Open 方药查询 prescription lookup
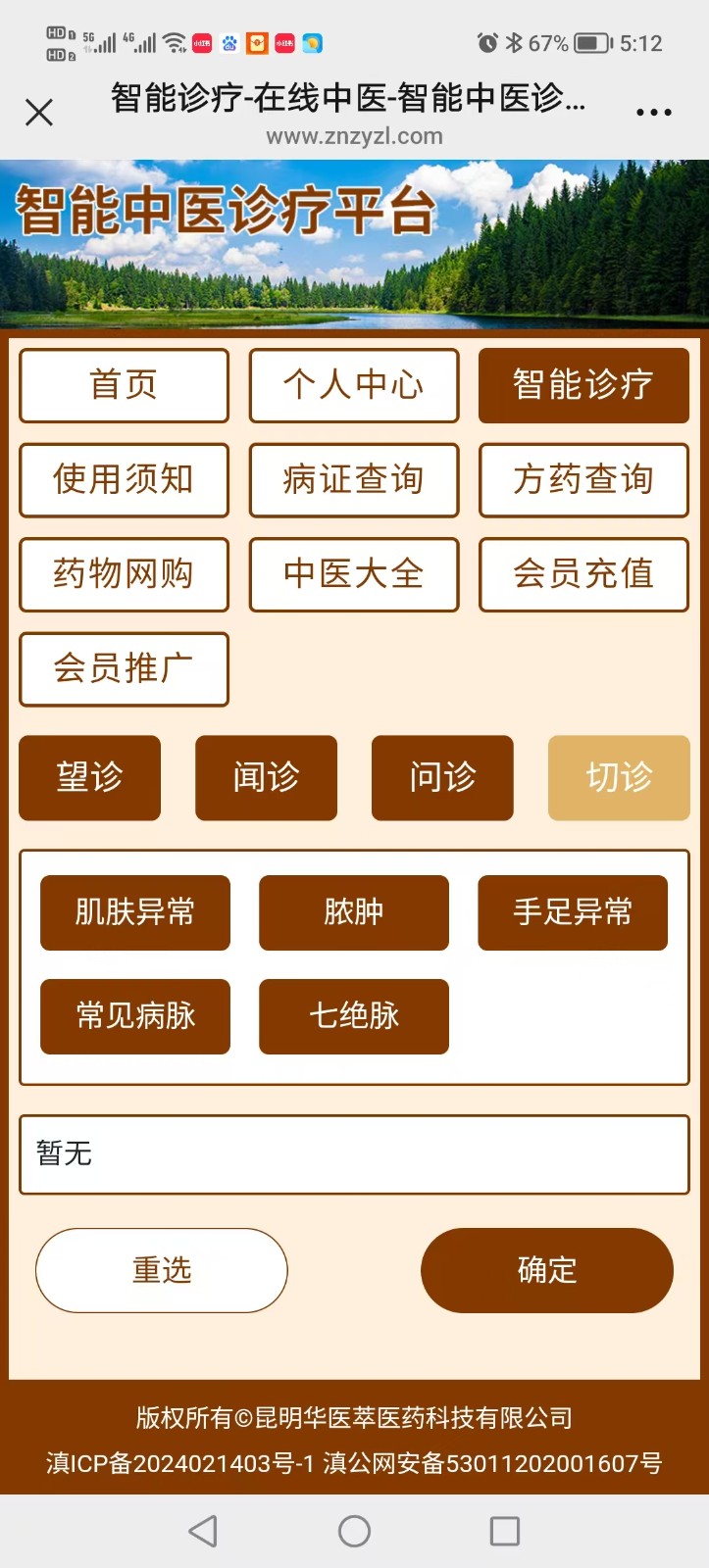Viewport: 709px width, 1568px height. pos(583,479)
